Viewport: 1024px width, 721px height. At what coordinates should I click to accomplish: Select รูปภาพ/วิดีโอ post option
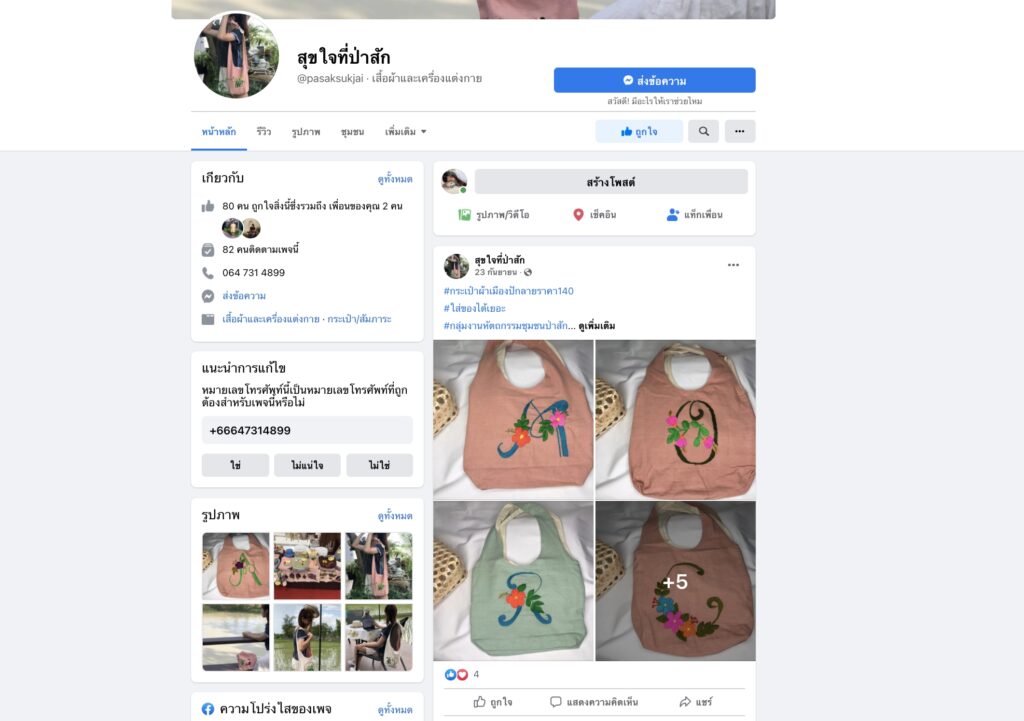493,215
